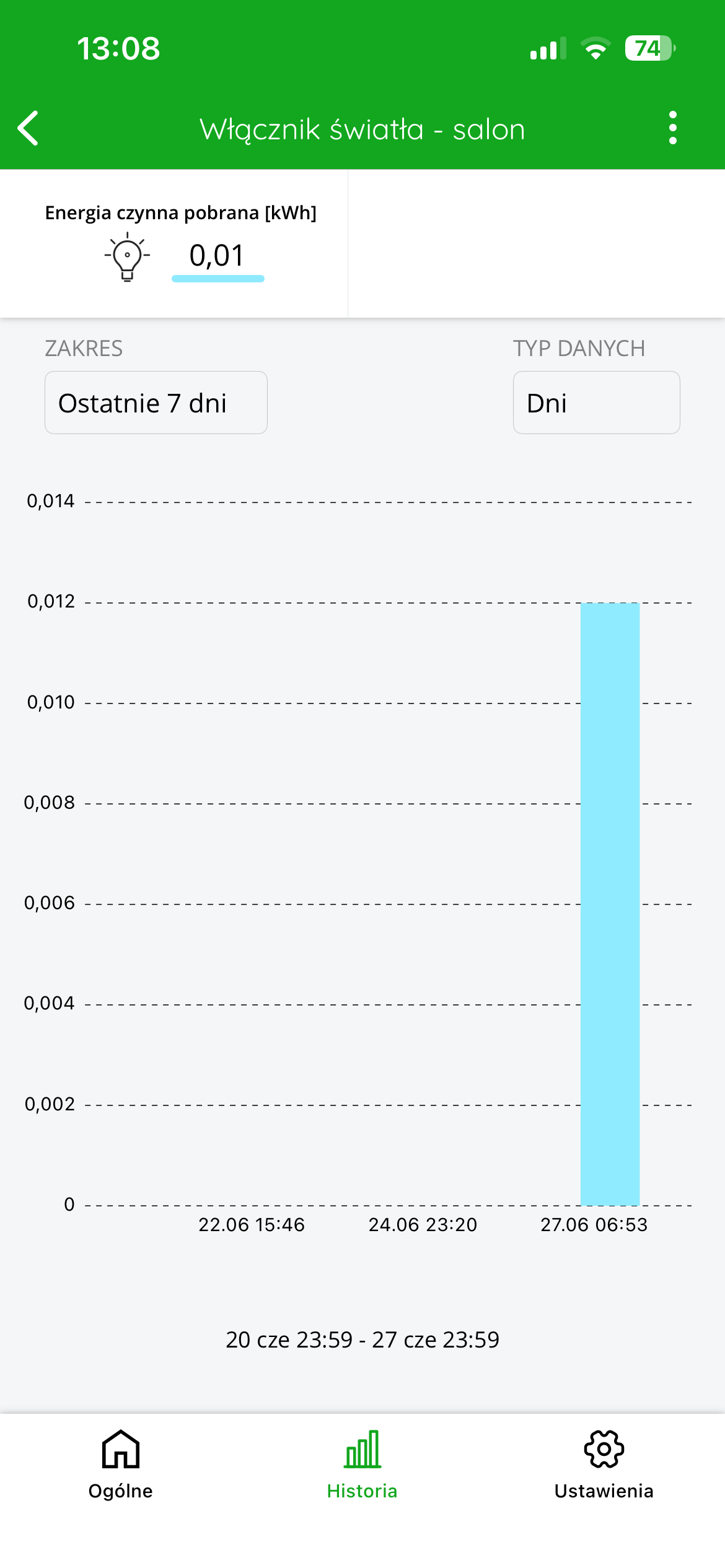This screenshot has width=725, height=1568.
Task: Change Typ danych dropdown from Dni
Action: click(x=596, y=403)
